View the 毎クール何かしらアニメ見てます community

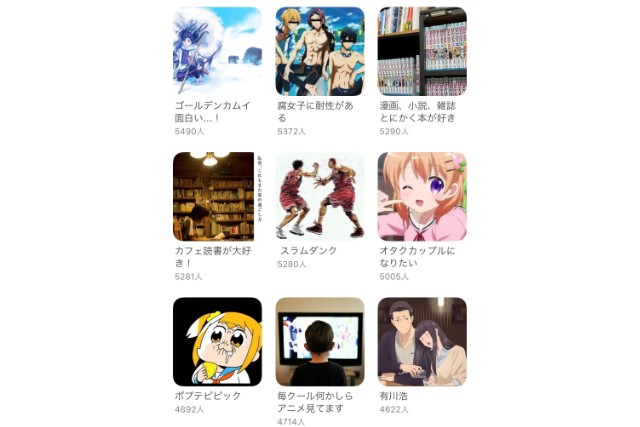pyautogui.click(x=320, y=341)
